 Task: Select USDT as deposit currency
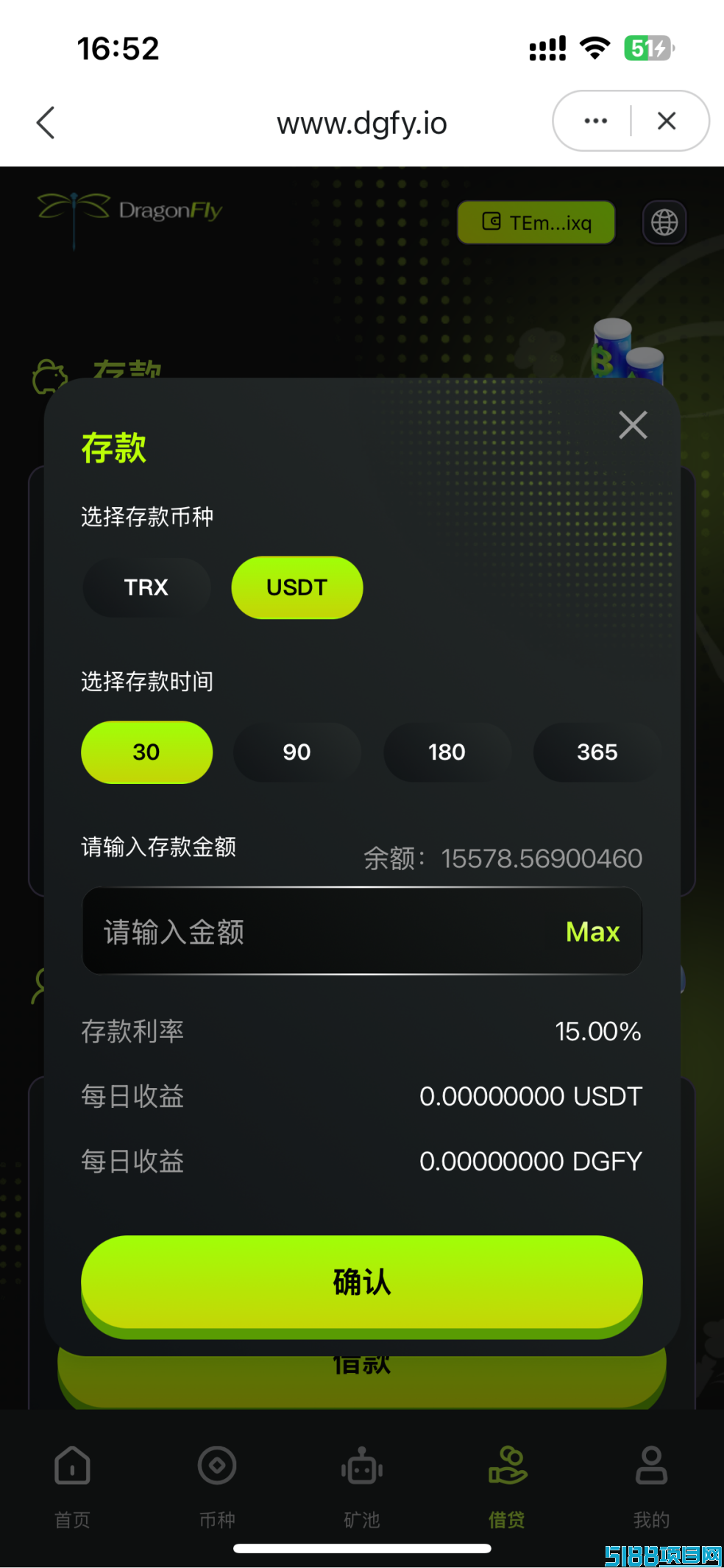(x=297, y=587)
